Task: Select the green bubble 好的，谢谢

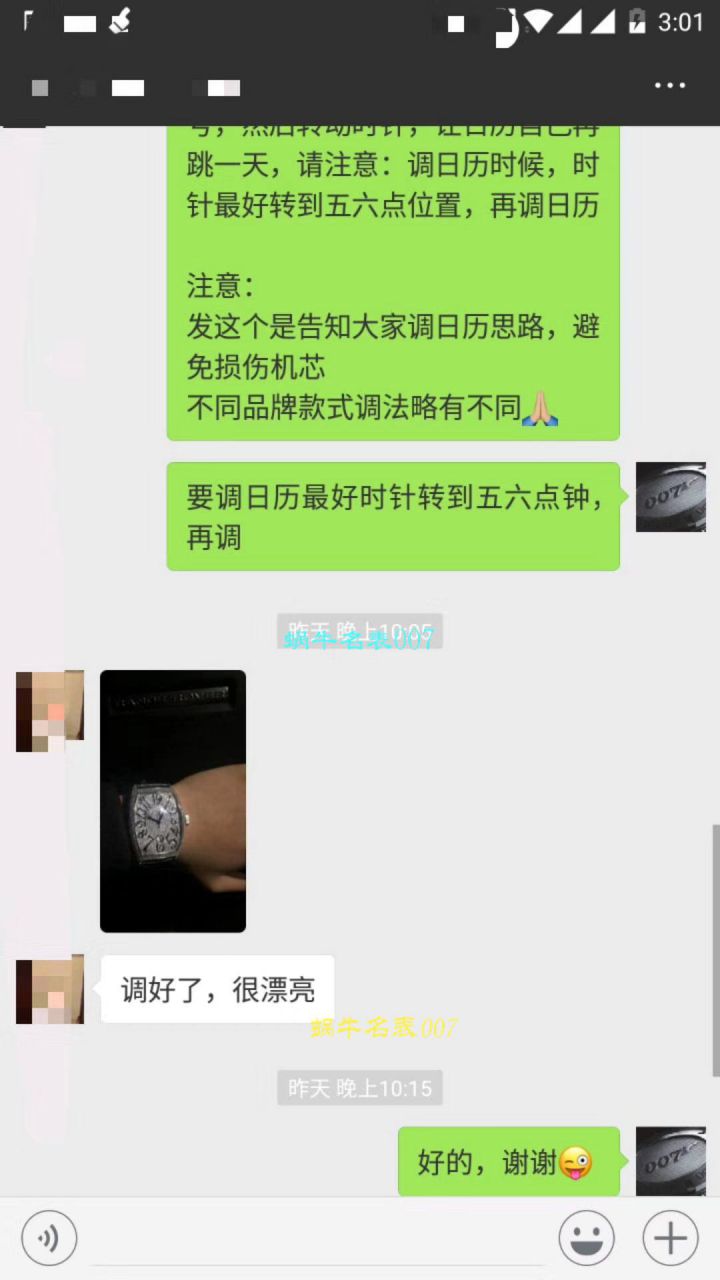Action: pos(508,1161)
